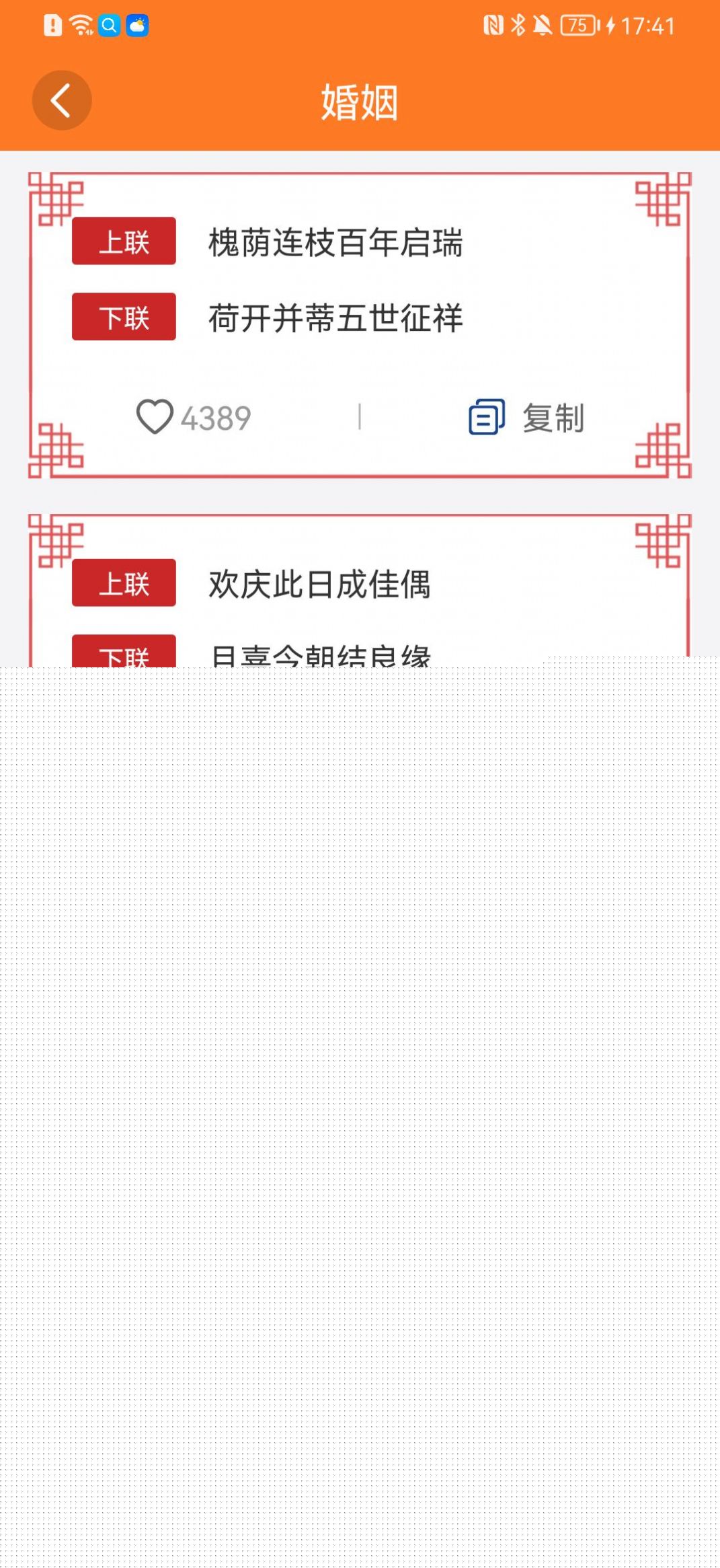Open the search icon in the status bar
720x1568 pixels.
[x=108, y=26]
